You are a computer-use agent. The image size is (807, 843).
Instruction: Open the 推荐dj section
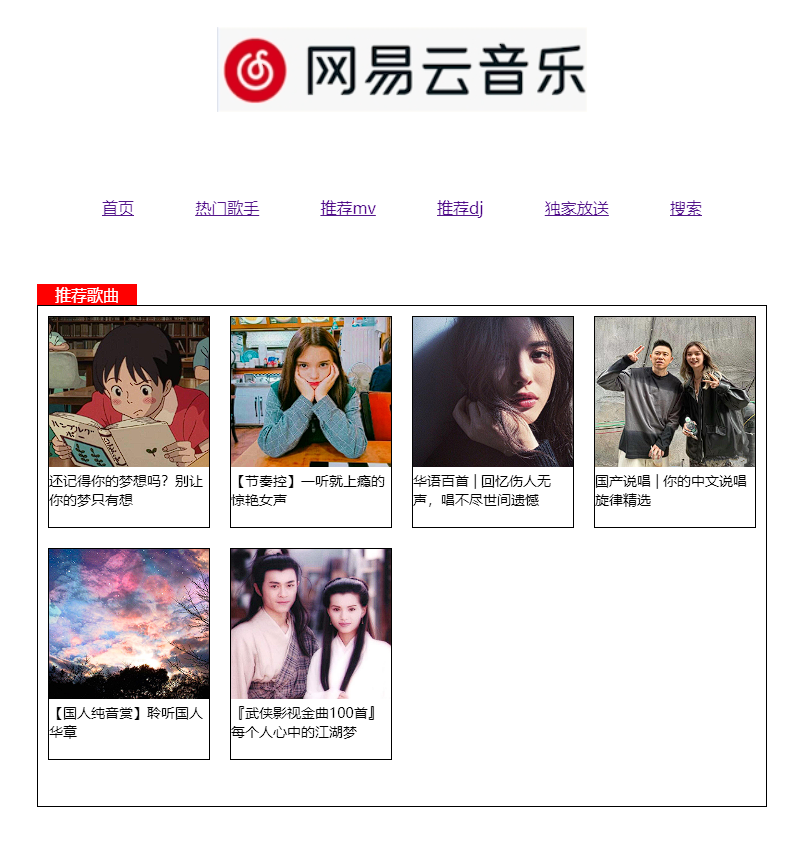(x=458, y=209)
